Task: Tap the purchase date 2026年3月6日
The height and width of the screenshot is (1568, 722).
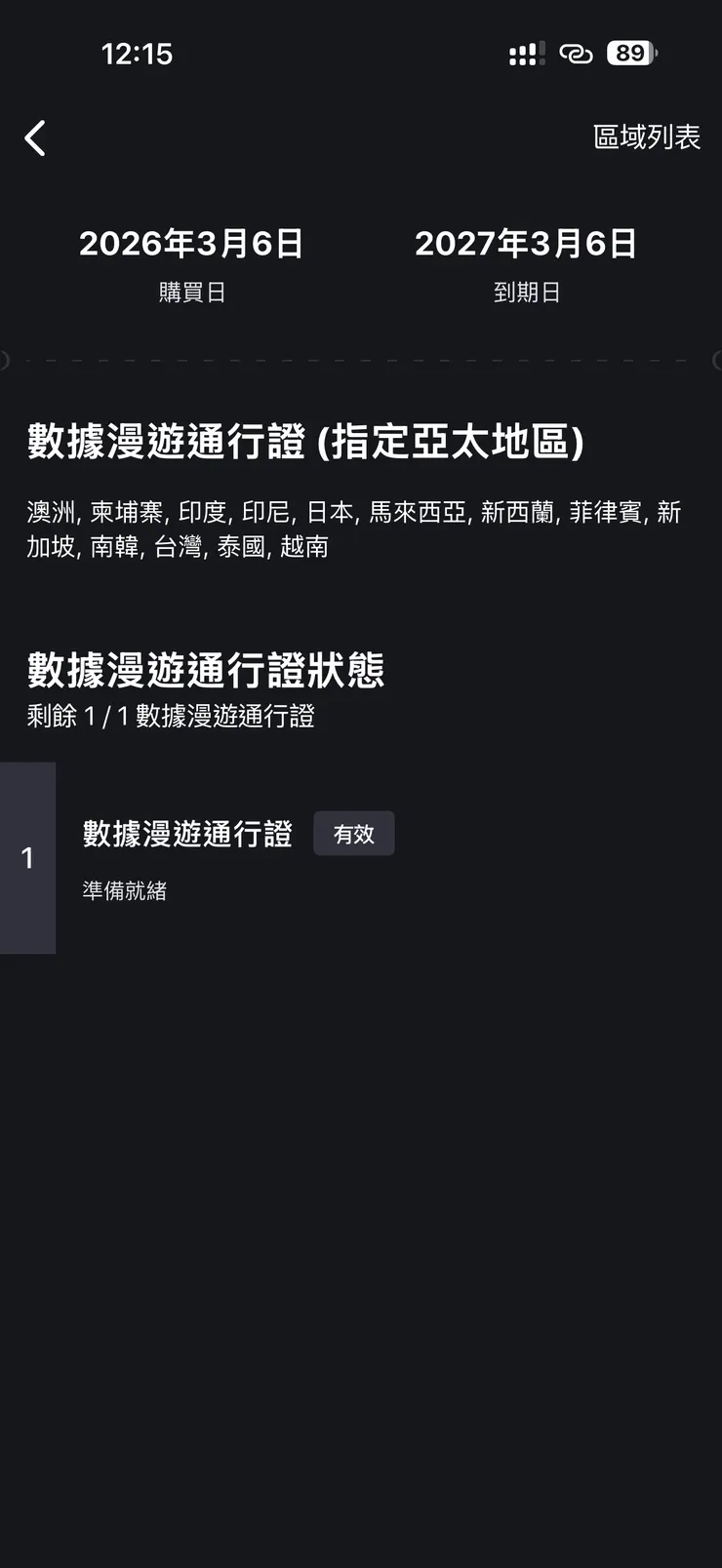Action: pos(191,244)
